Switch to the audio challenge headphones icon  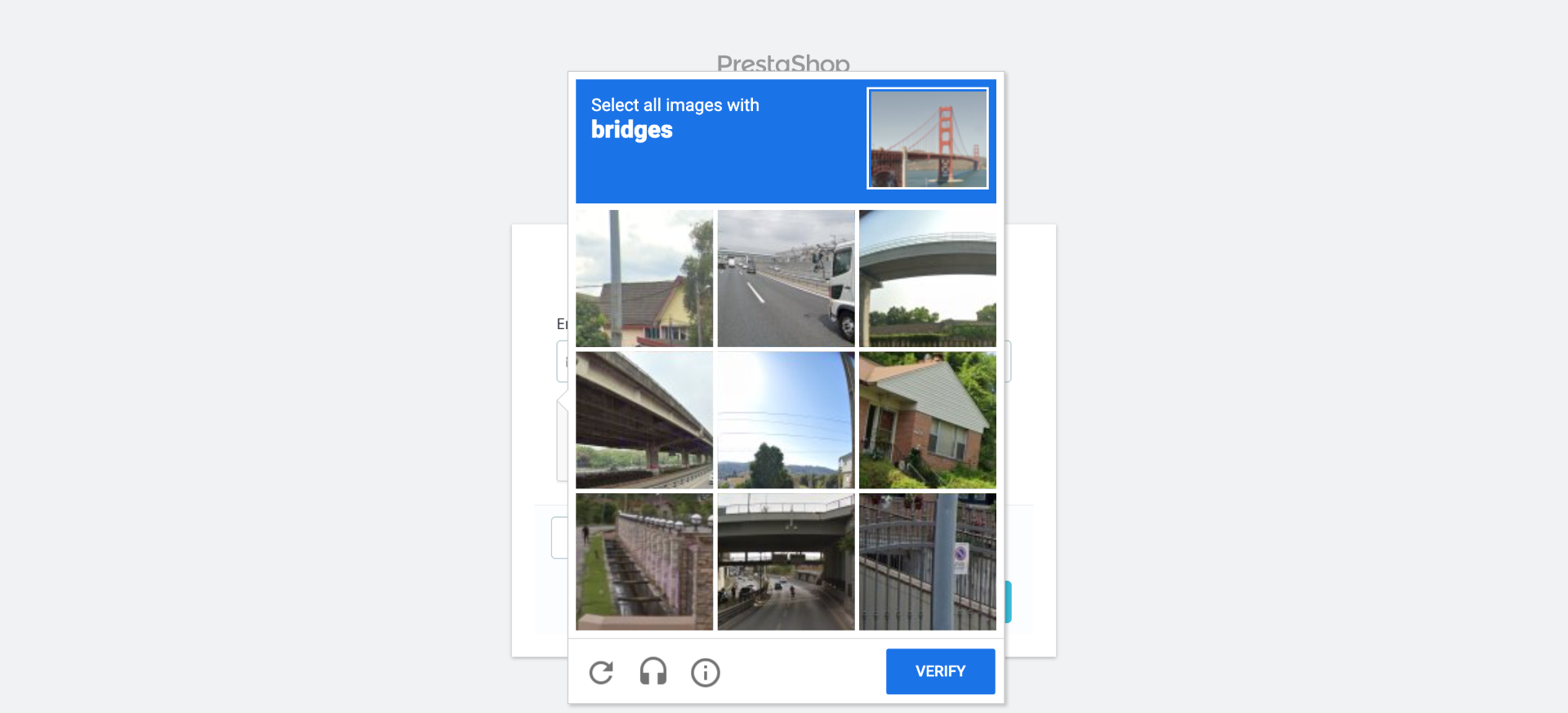pyautogui.click(x=653, y=672)
